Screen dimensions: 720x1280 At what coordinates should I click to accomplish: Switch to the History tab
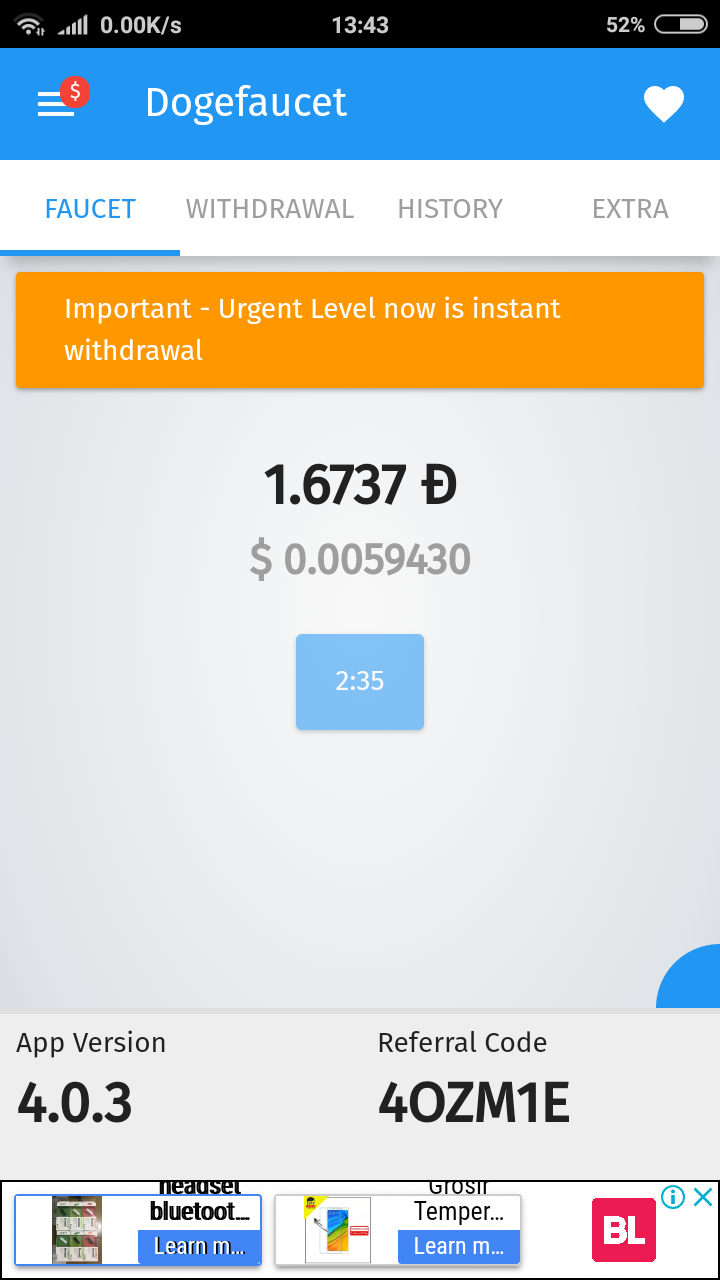[x=450, y=208]
